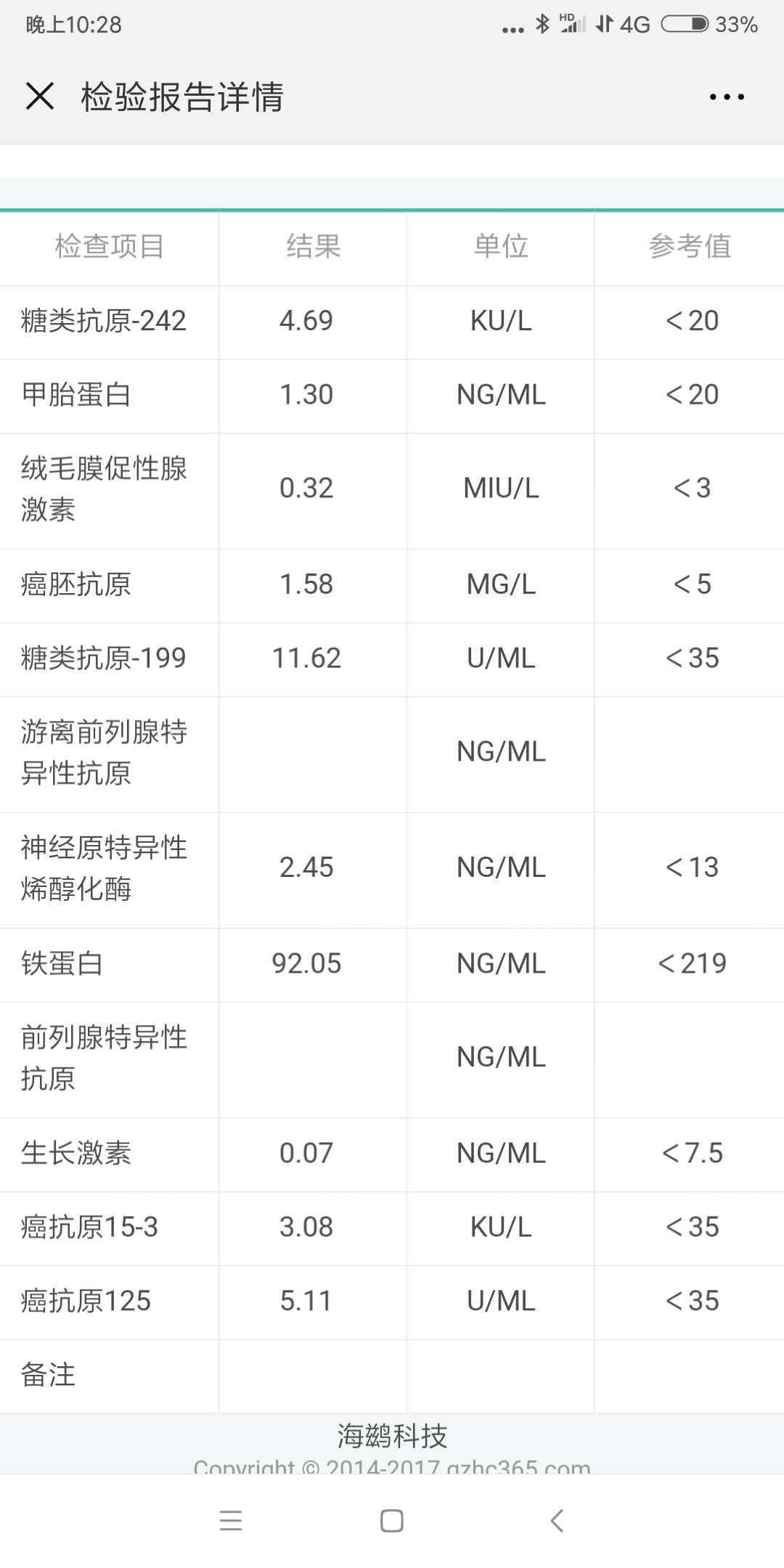This screenshot has width=784, height=1568.
Task: Tap the Bluetooth icon in status bar
Action: click(542, 24)
